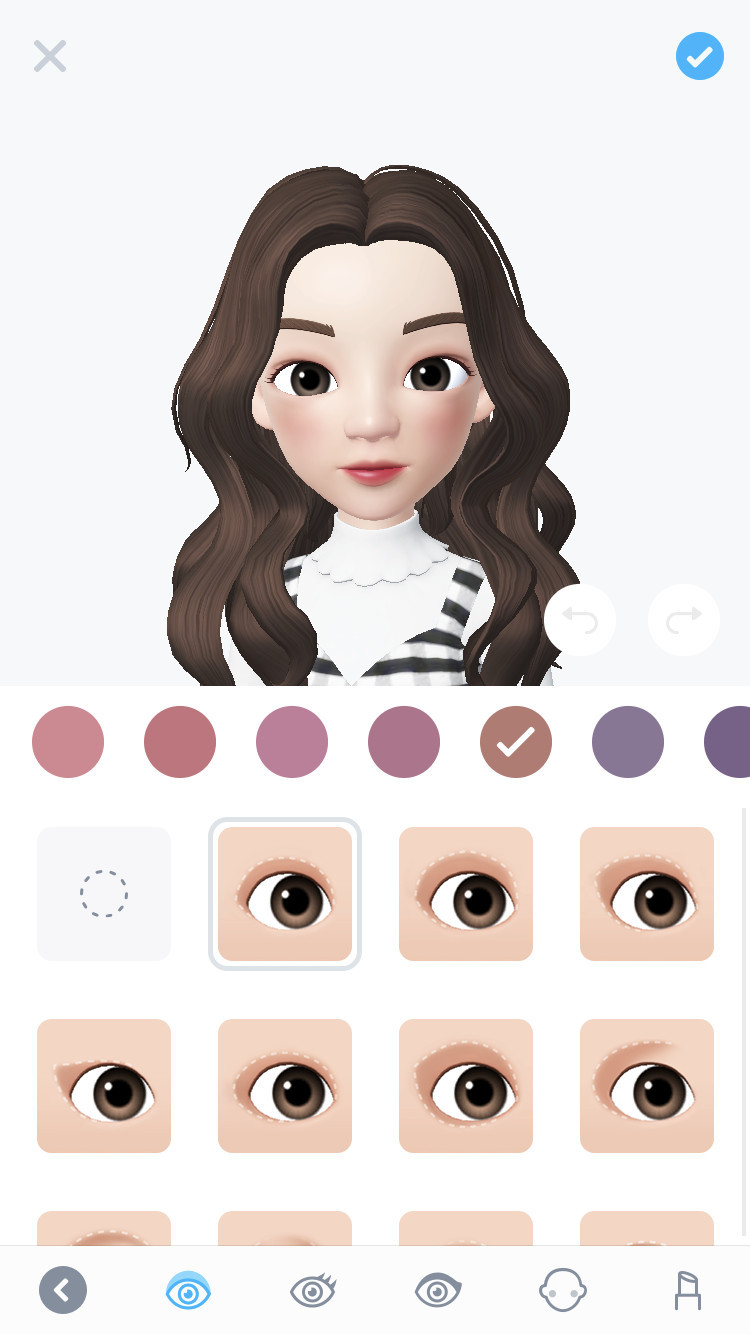750x1334 pixels.
Task: Choose the light grayish-purple eyeshadow color
Action: [x=628, y=742]
